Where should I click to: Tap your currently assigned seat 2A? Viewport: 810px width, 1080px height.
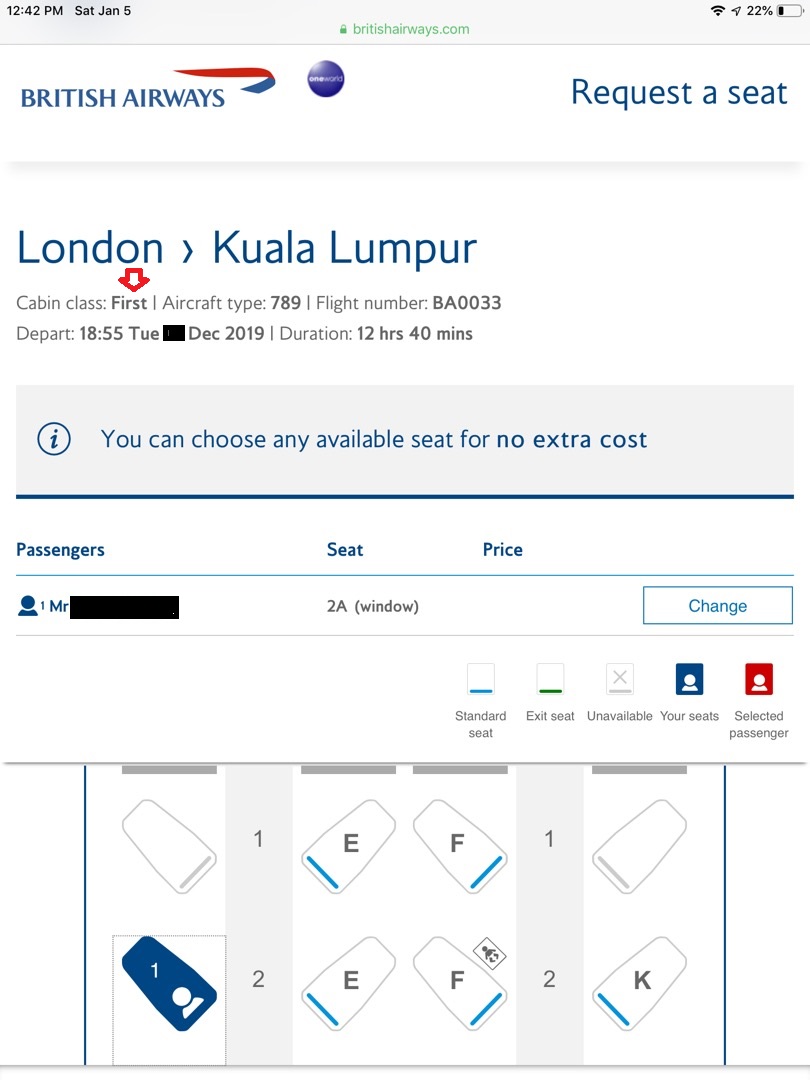169,982
